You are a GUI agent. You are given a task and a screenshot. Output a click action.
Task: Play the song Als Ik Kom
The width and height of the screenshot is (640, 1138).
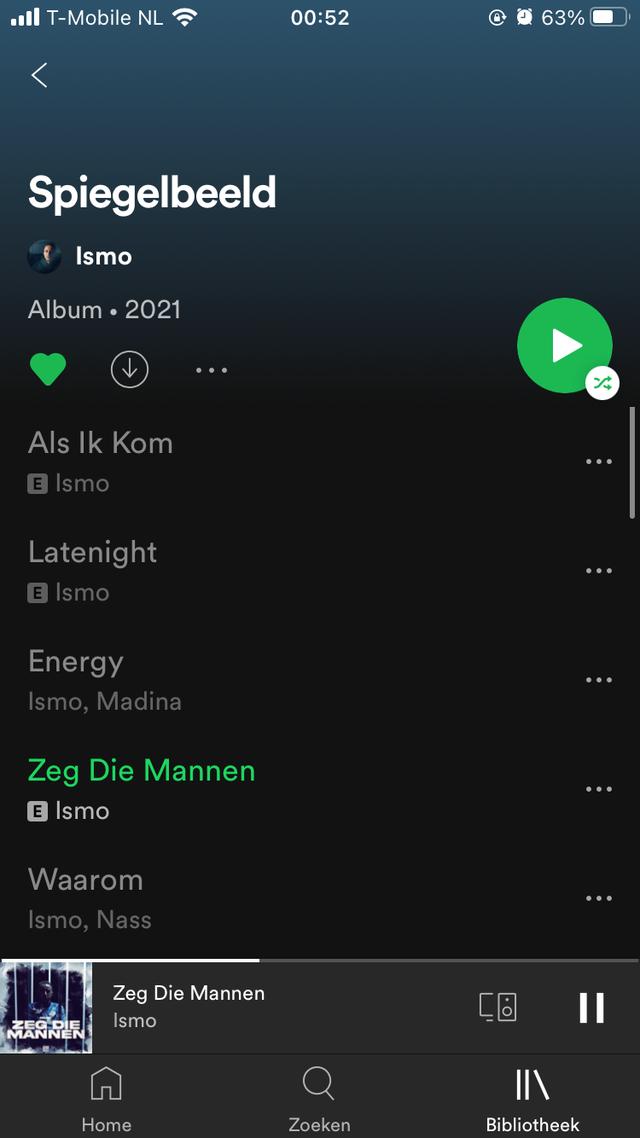tap(100, 443)
